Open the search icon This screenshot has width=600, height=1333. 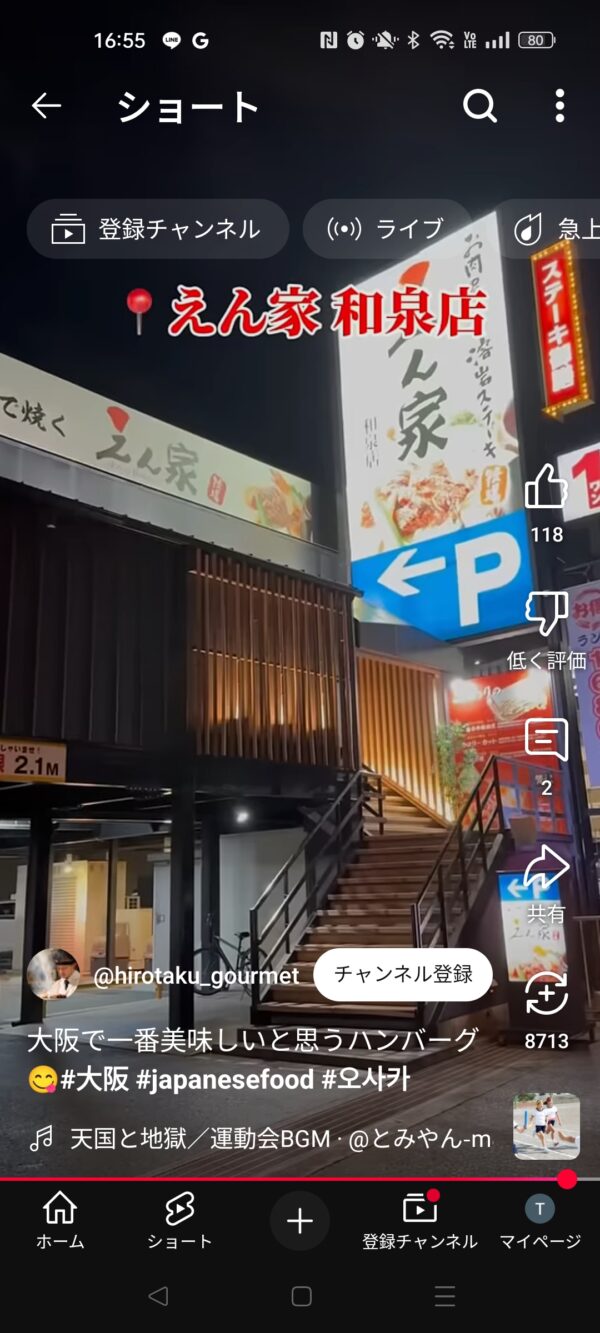click(x=480, y=106)
